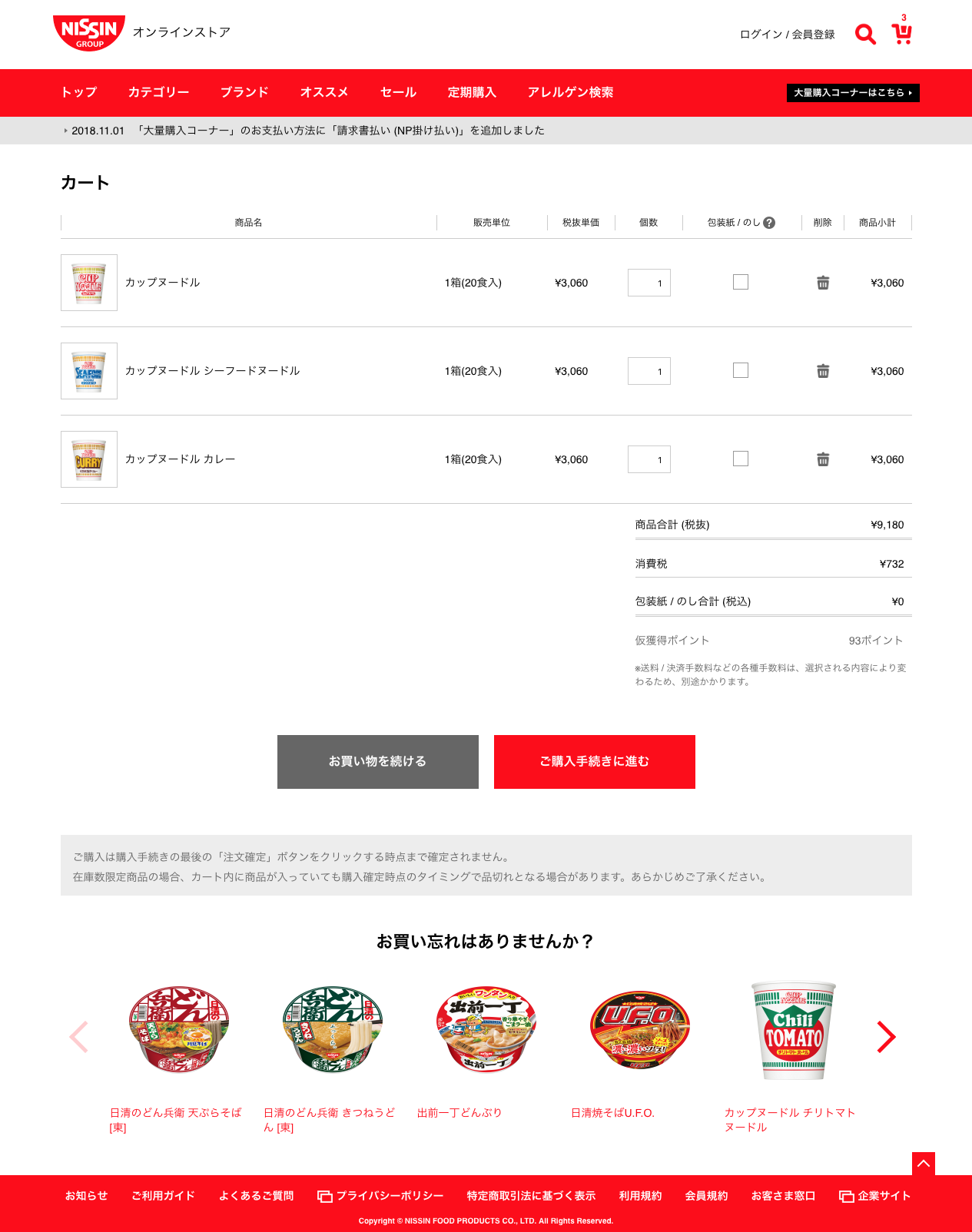Check gift wrap box for カップヌードル

point(741,282)
